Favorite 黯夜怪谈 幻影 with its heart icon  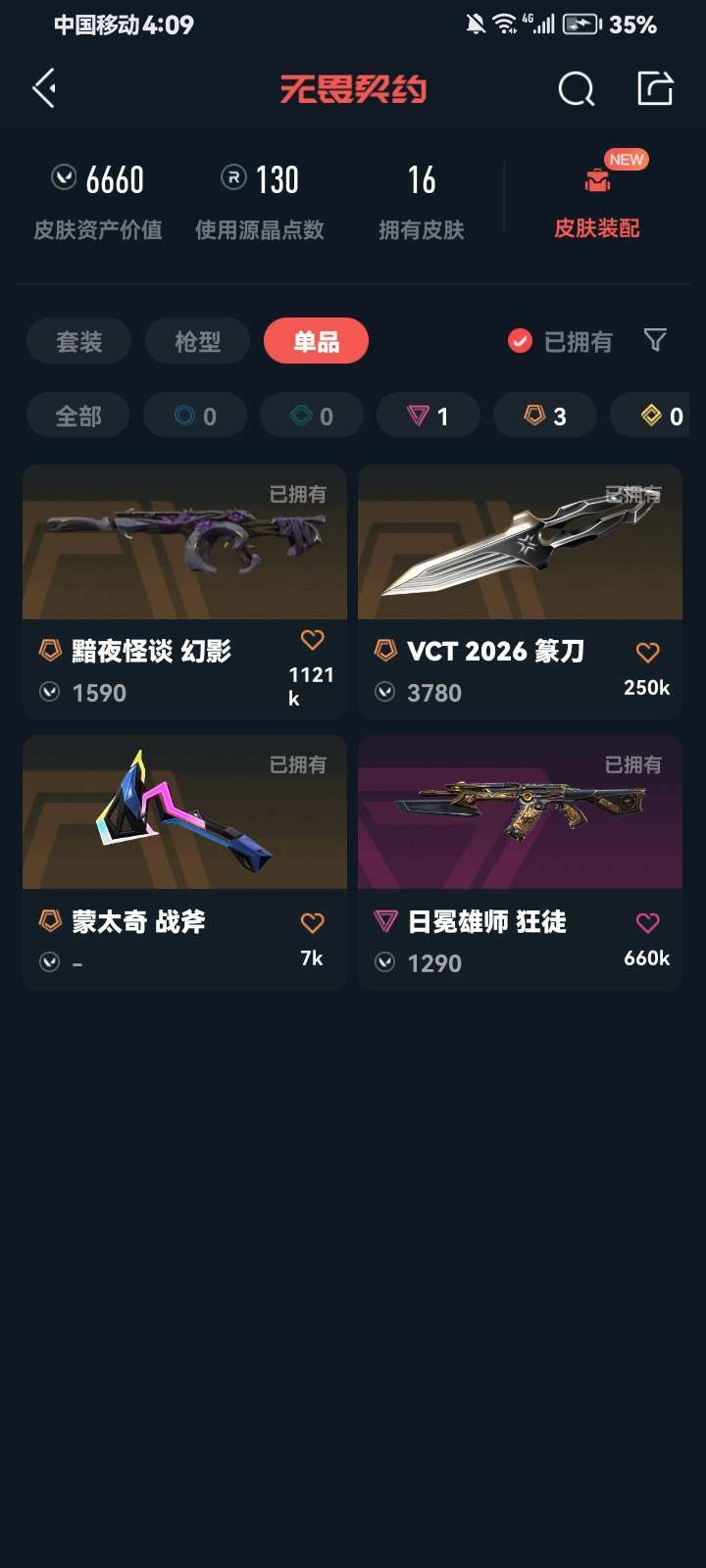click(313, 639)
